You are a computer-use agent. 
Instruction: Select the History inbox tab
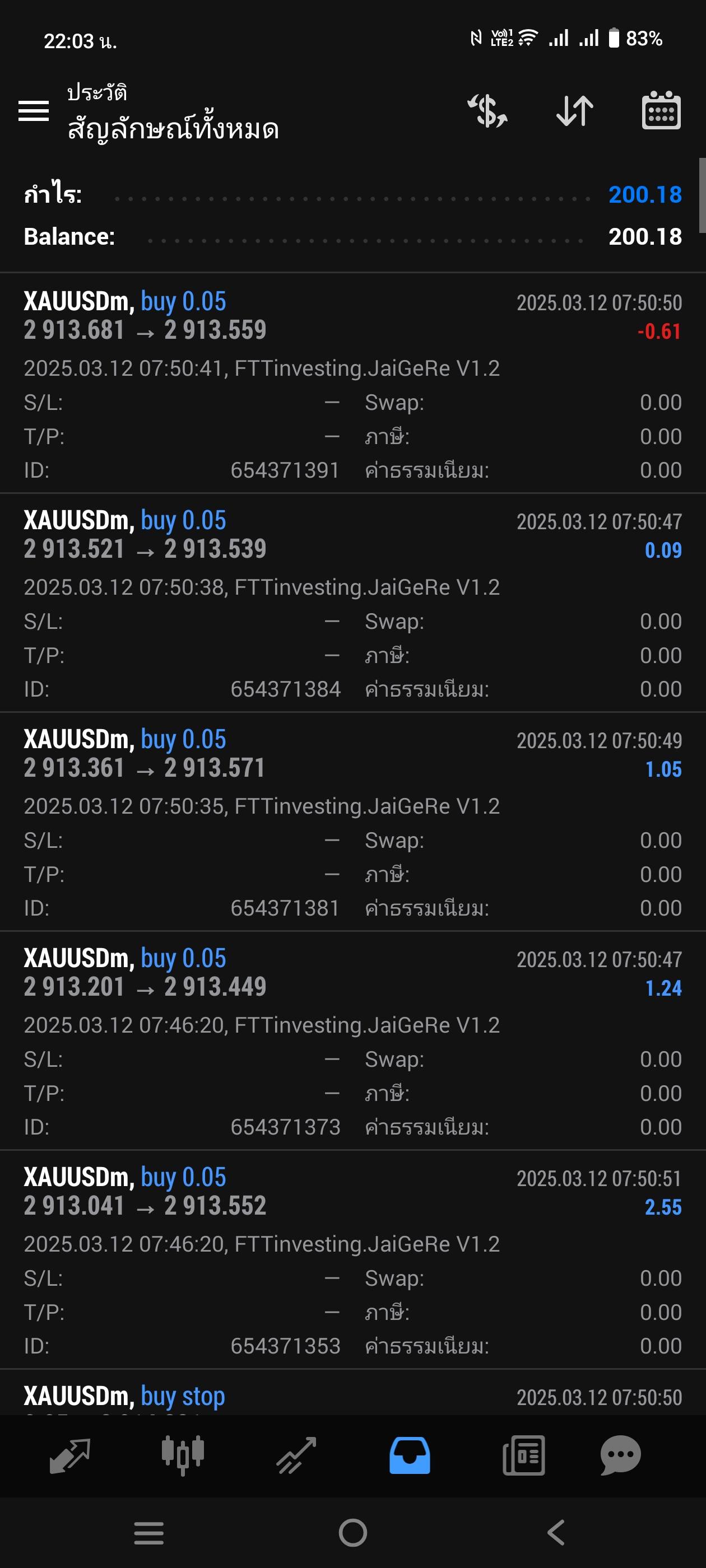tap(410, 1455)
